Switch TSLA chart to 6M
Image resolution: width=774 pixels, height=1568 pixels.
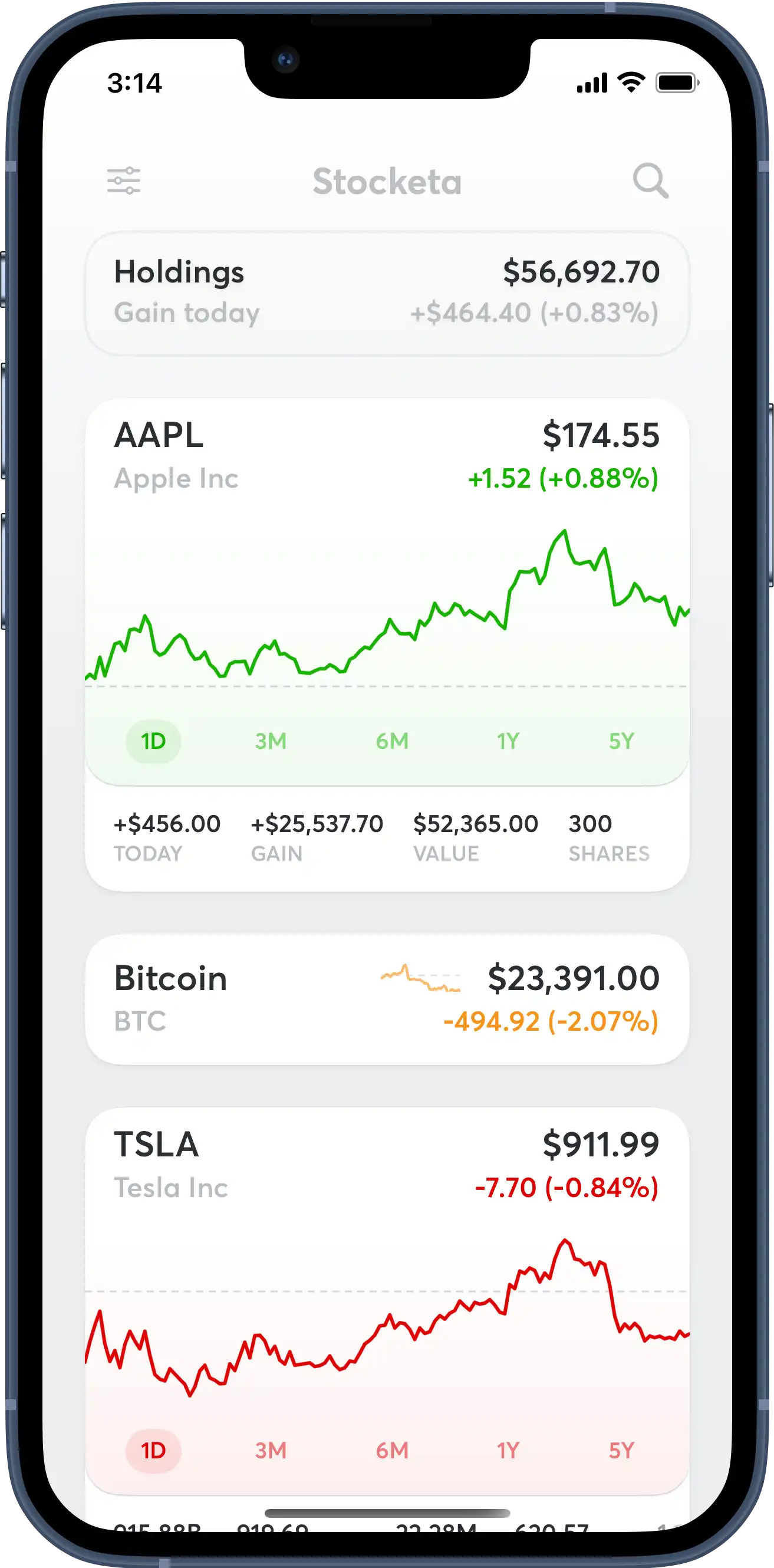tap(392, 1451)
